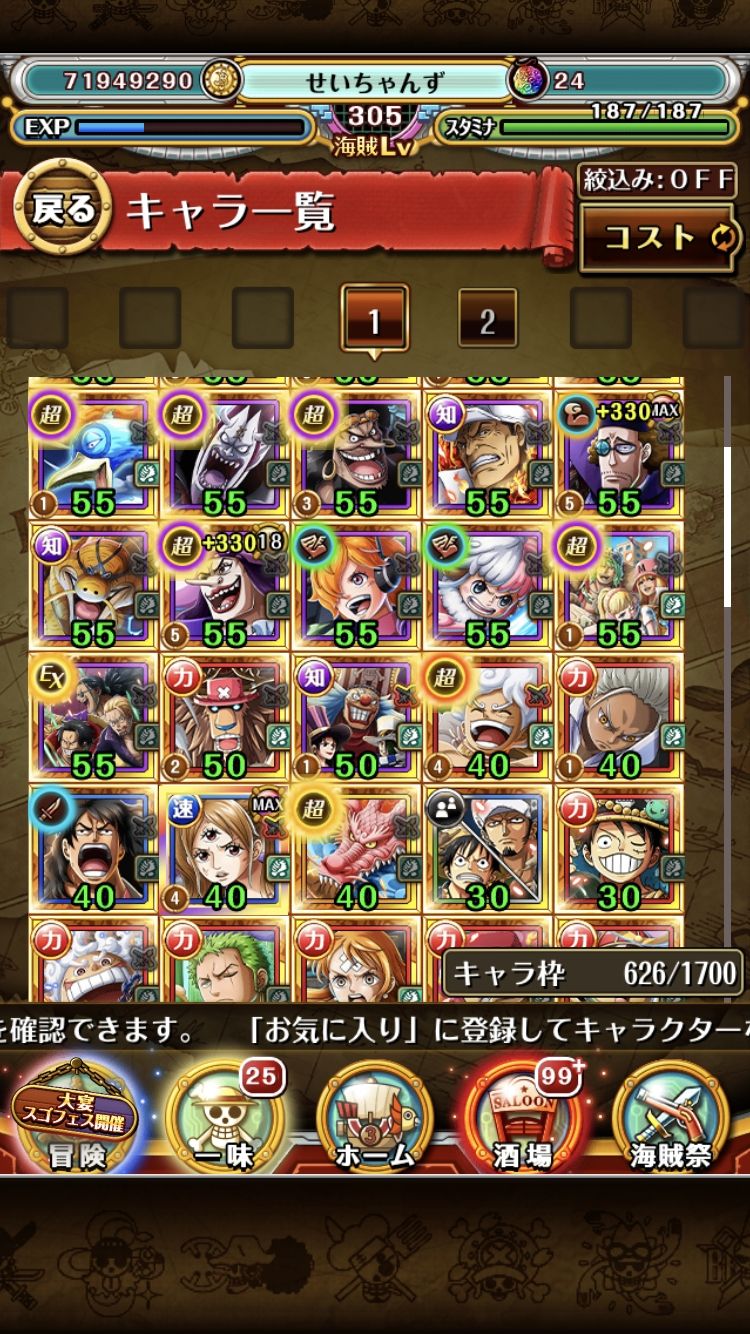Screen dimensions: 750x1334
Task: Tap the 戻る back button
Action: tap(63, 211)
